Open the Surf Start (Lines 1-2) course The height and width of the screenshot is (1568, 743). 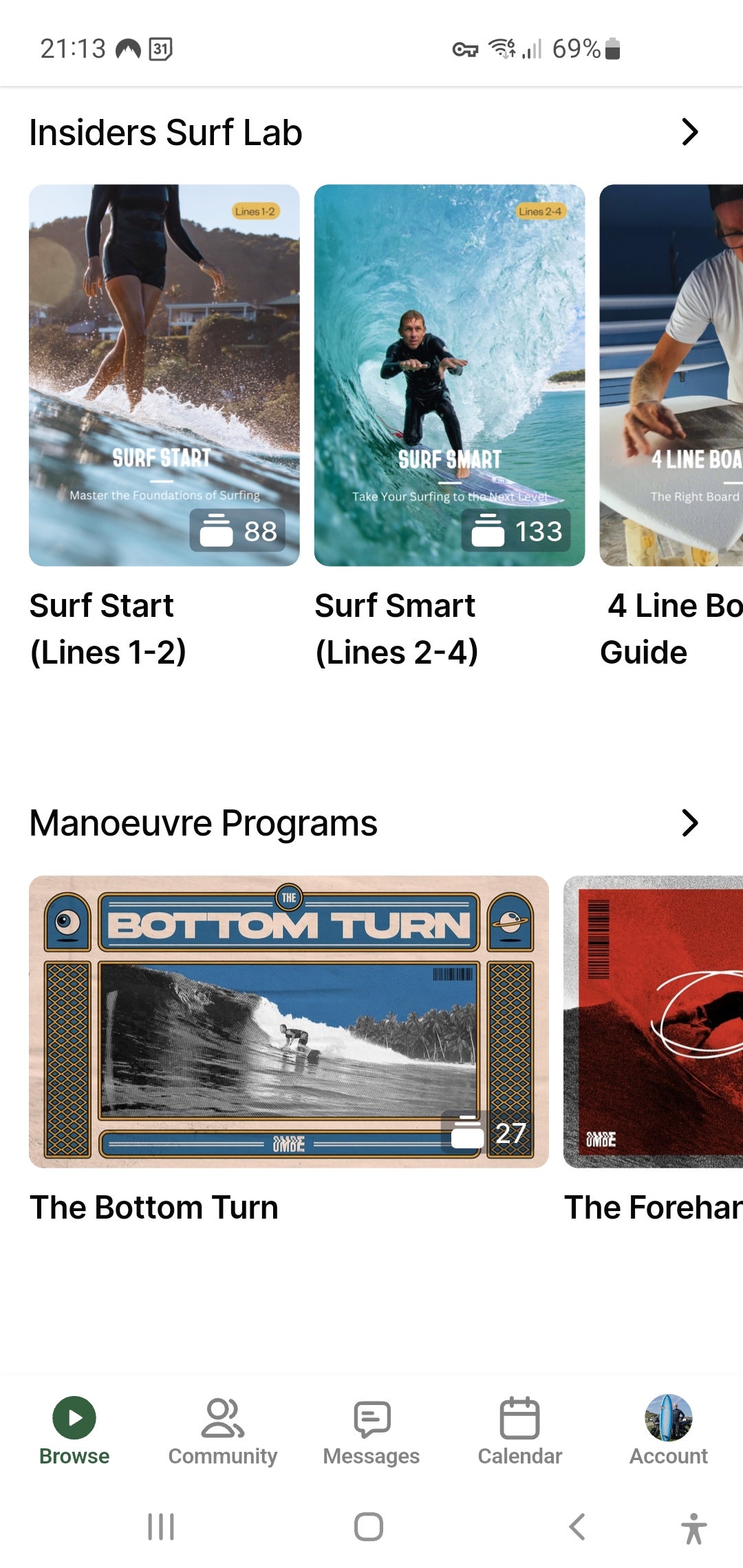tap(164, 375)
